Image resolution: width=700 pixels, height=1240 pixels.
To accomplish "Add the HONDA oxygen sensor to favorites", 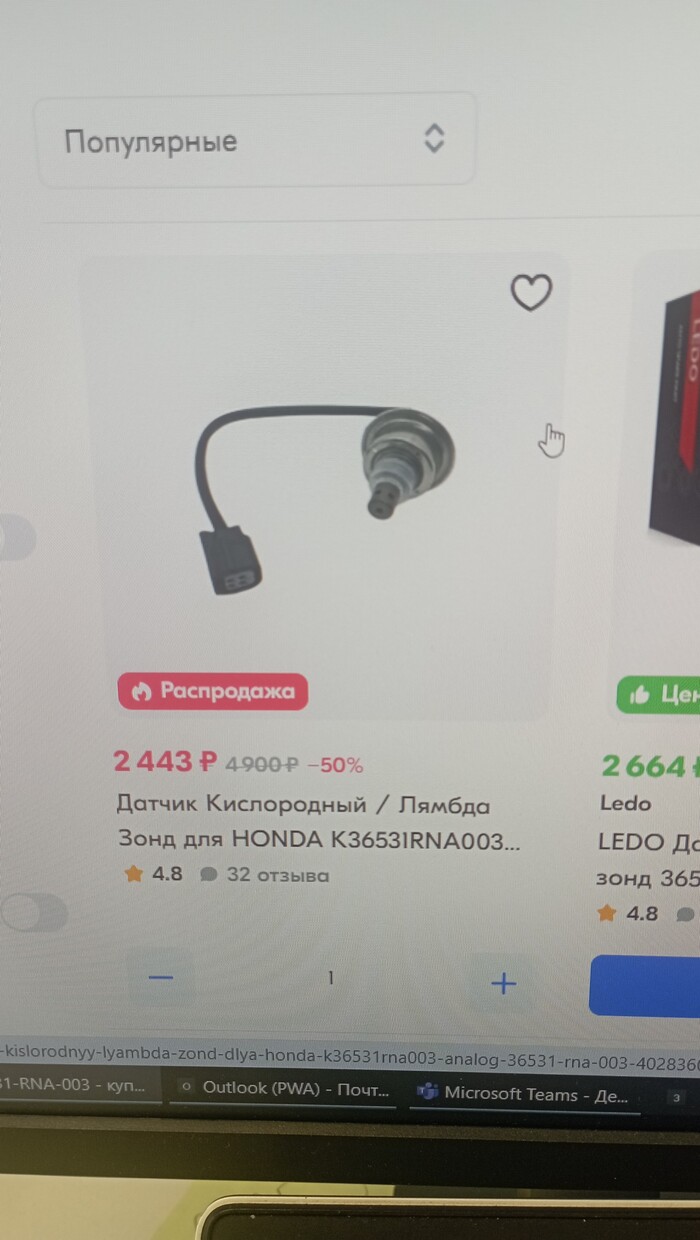I will coord(531,293).
